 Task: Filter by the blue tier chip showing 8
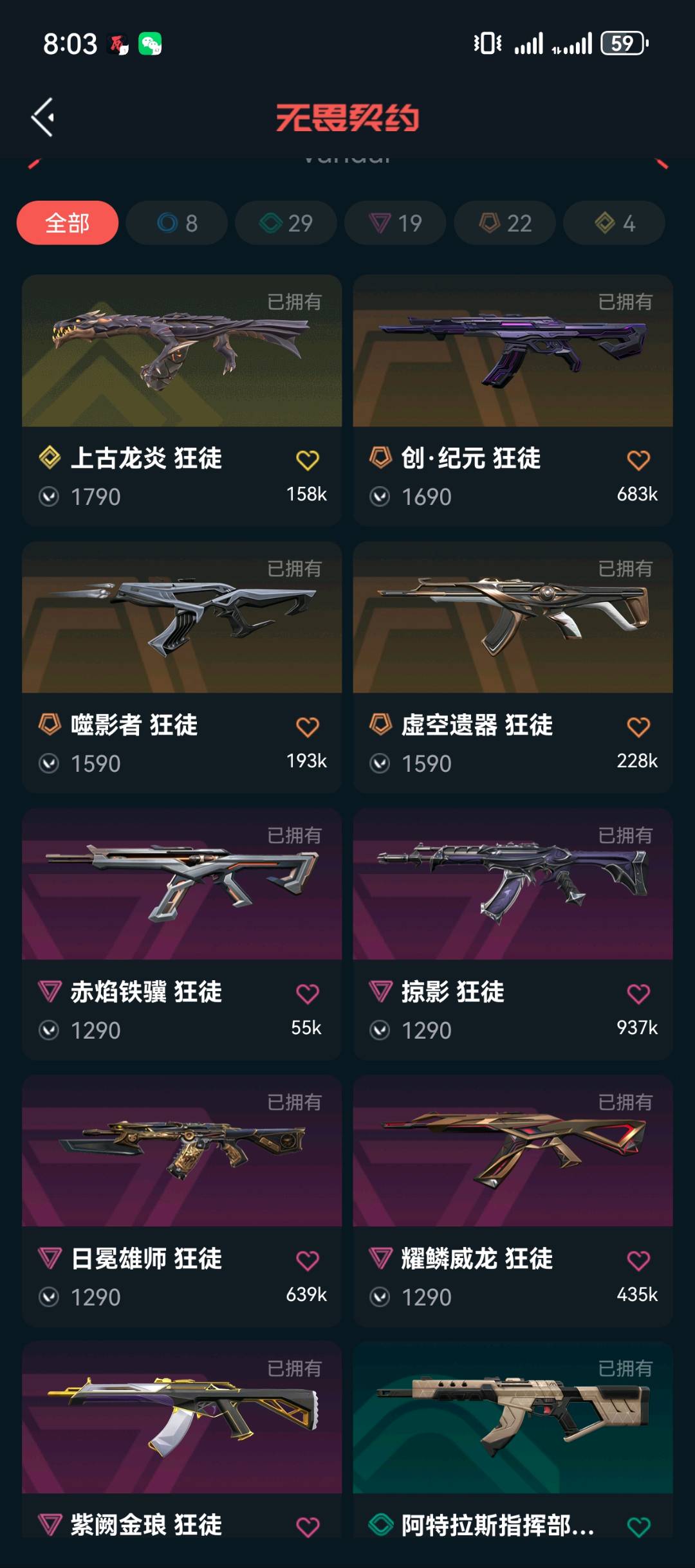[x=177, y=223]
